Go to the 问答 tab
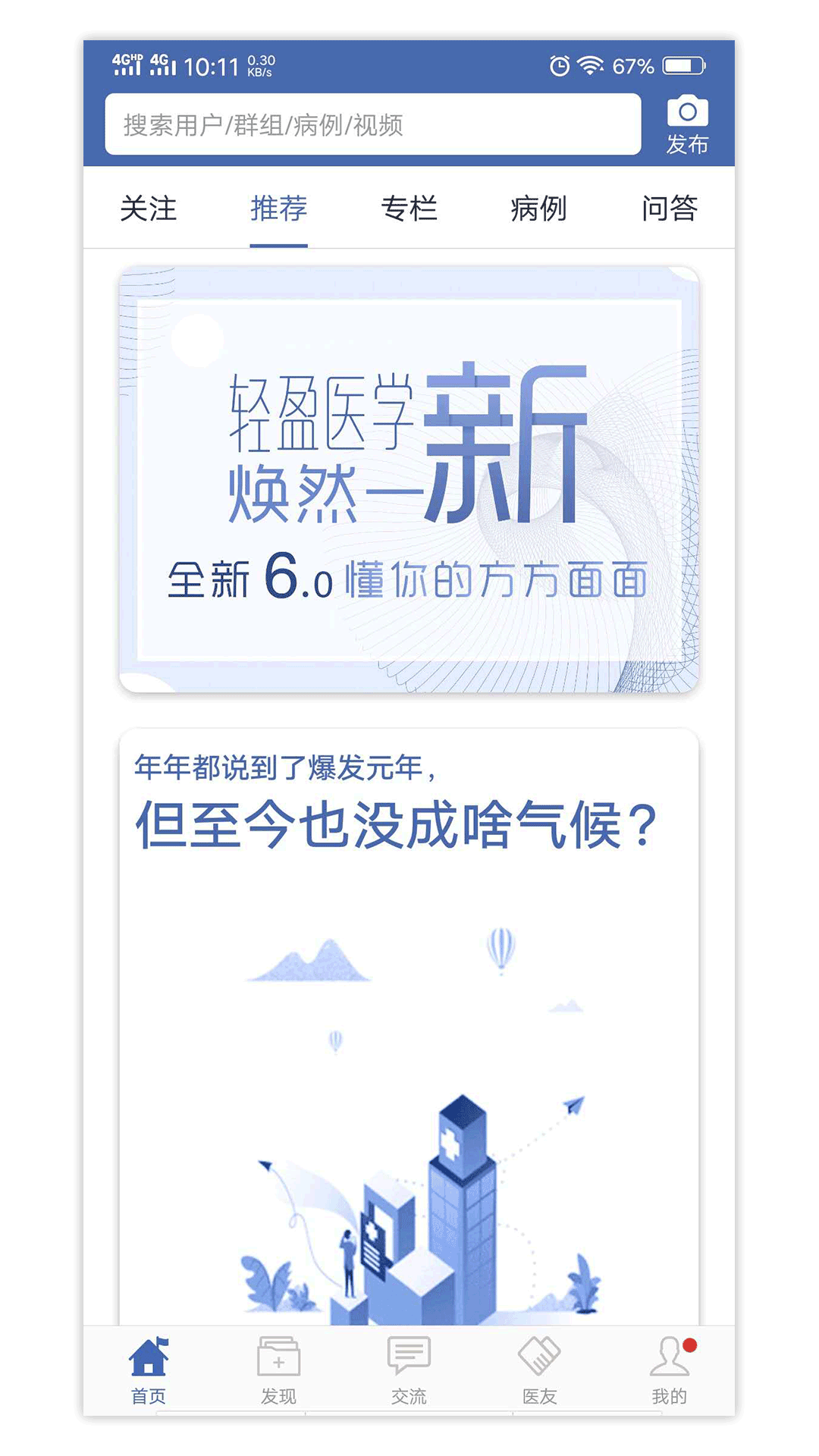 [x=669, y=209]
